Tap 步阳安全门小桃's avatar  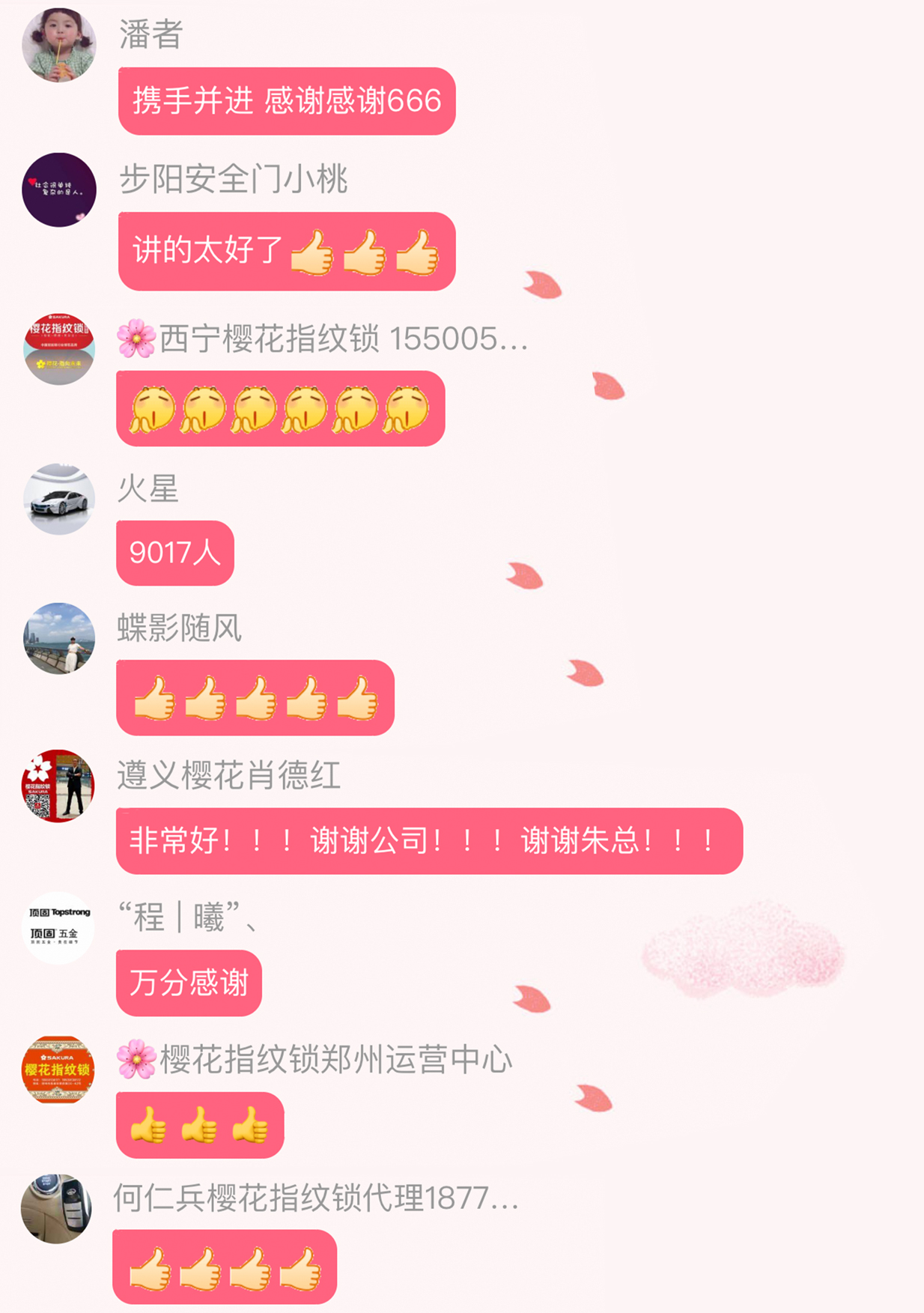coord(59,189)
